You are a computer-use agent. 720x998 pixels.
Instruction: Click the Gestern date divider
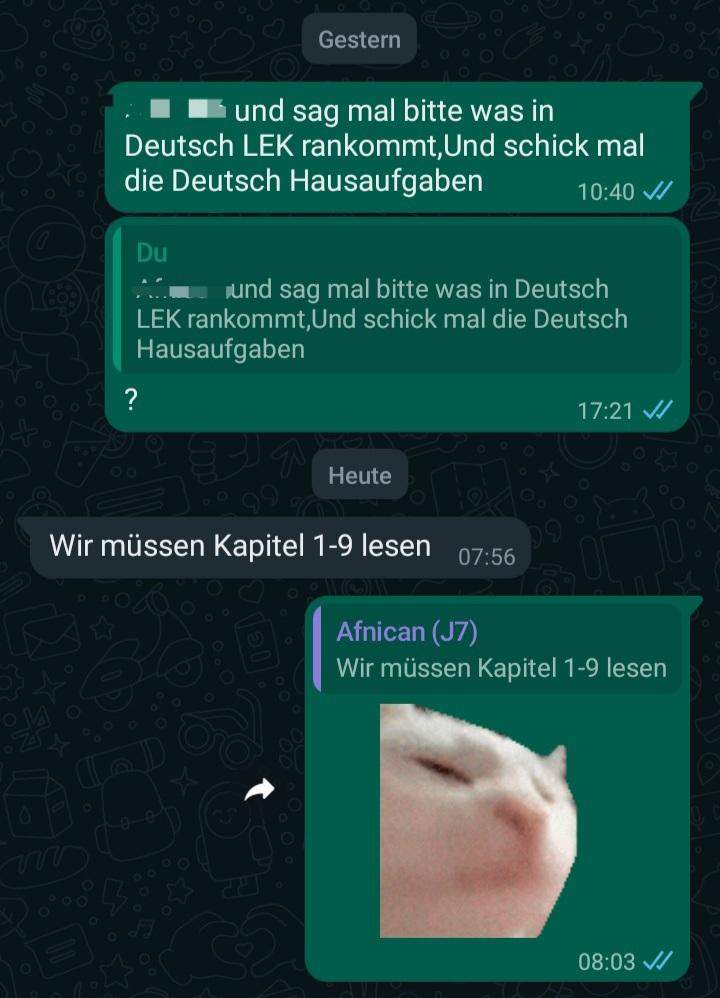pos(358,39)
